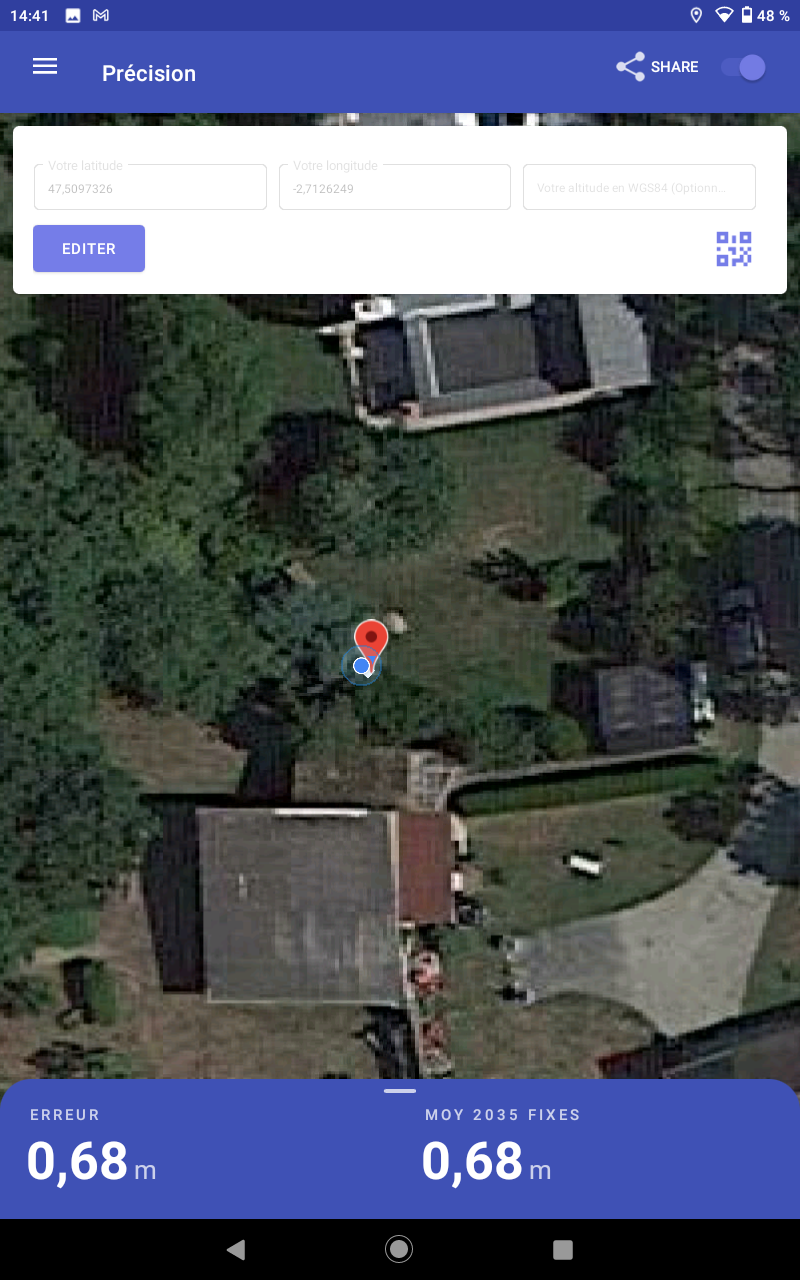
Task: Open the QR code scanner icon
Action: click(734, 249)
